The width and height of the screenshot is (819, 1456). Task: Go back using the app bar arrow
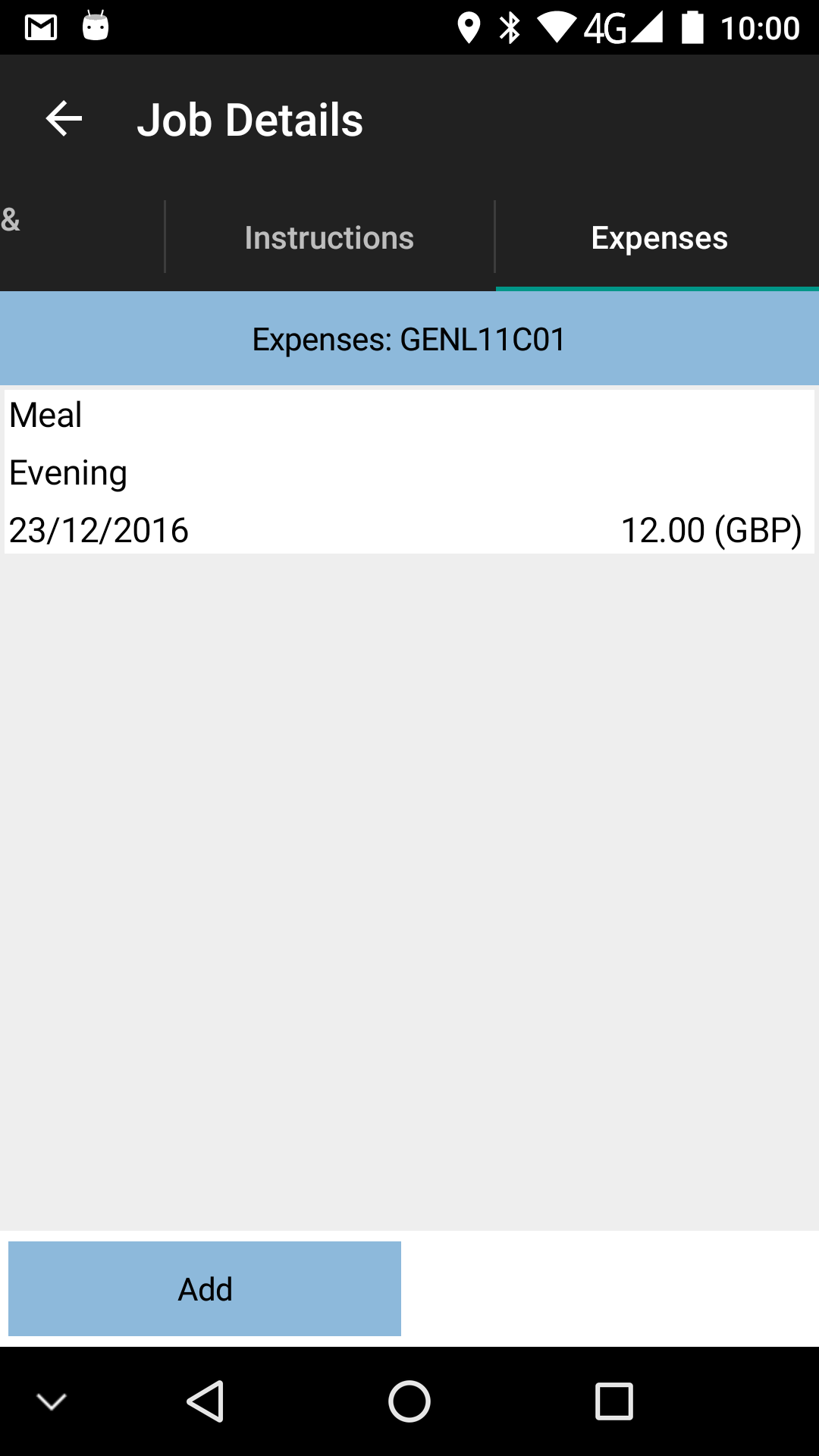click(64, 119)
